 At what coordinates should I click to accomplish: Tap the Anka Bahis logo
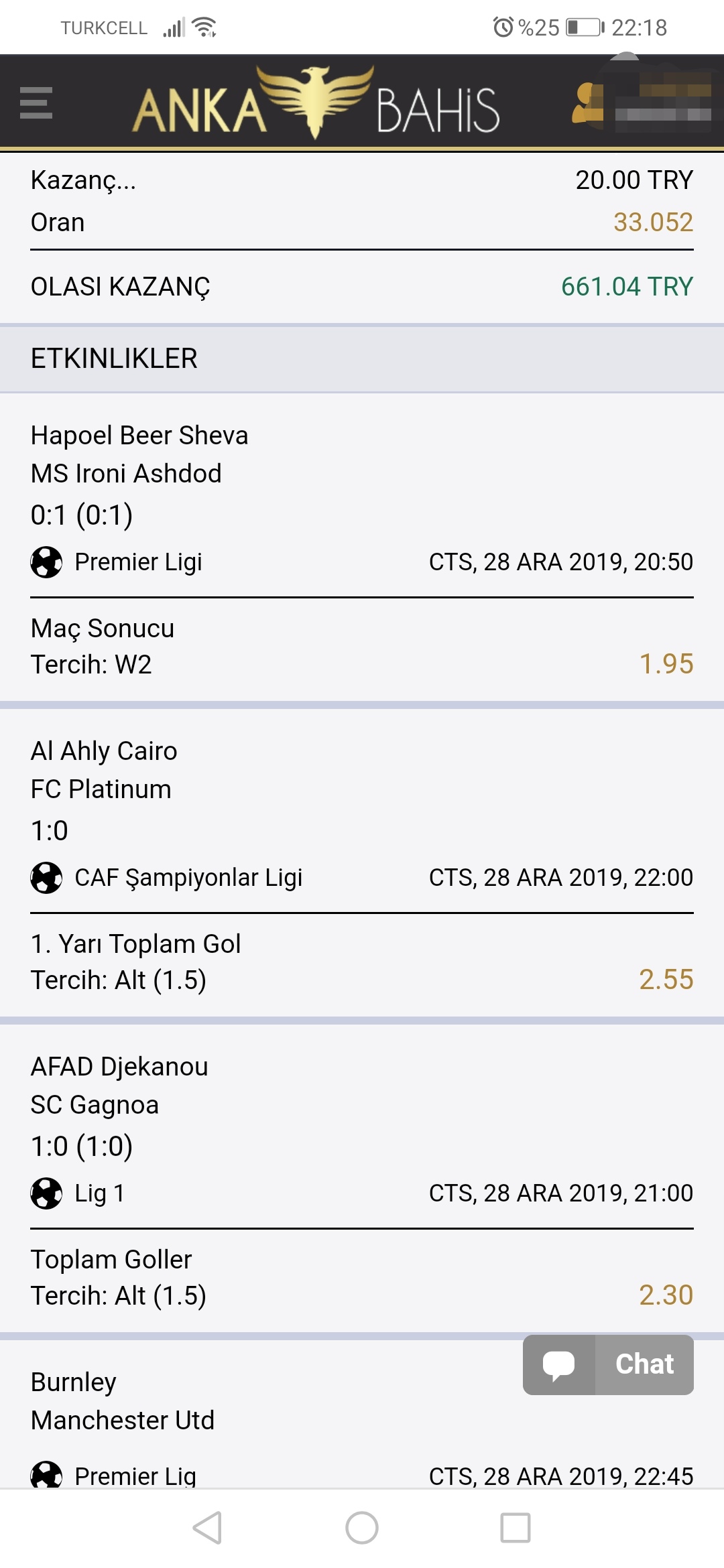pos(316,103)
